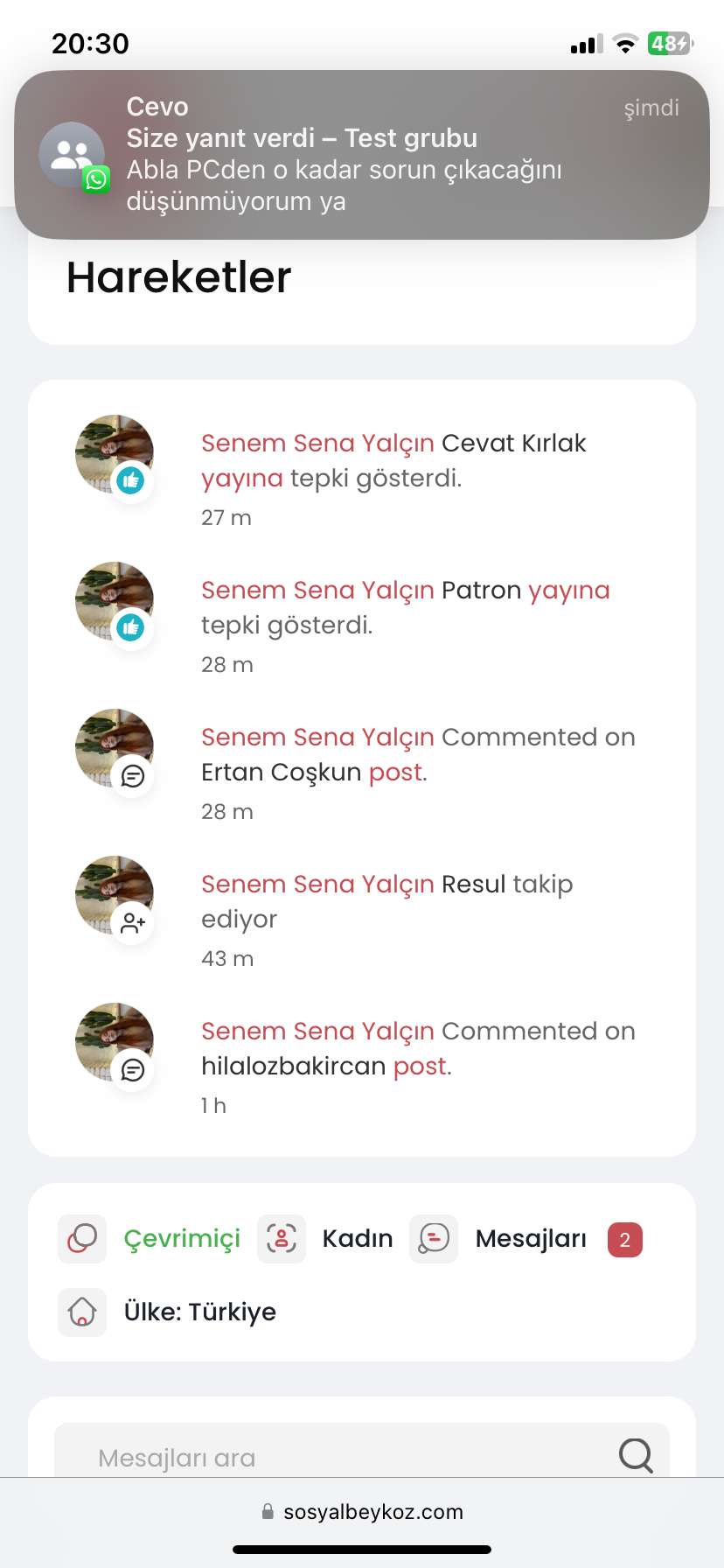Open Senem Sena Yalçın link in Resul follow activity
The height and width of the screenshot is (1568, 724).
[317, 885]
